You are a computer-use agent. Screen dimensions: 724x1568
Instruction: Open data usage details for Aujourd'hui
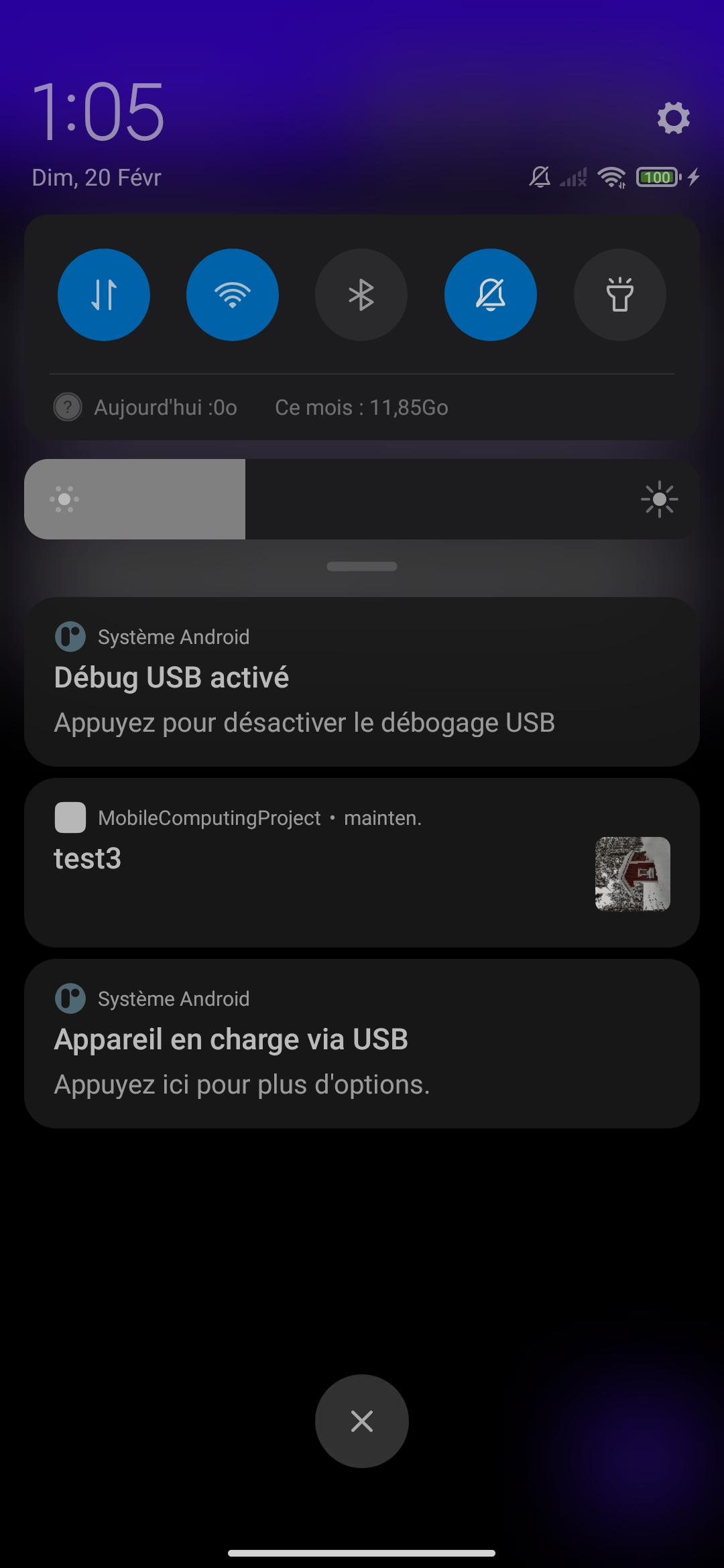pos(165,407)
